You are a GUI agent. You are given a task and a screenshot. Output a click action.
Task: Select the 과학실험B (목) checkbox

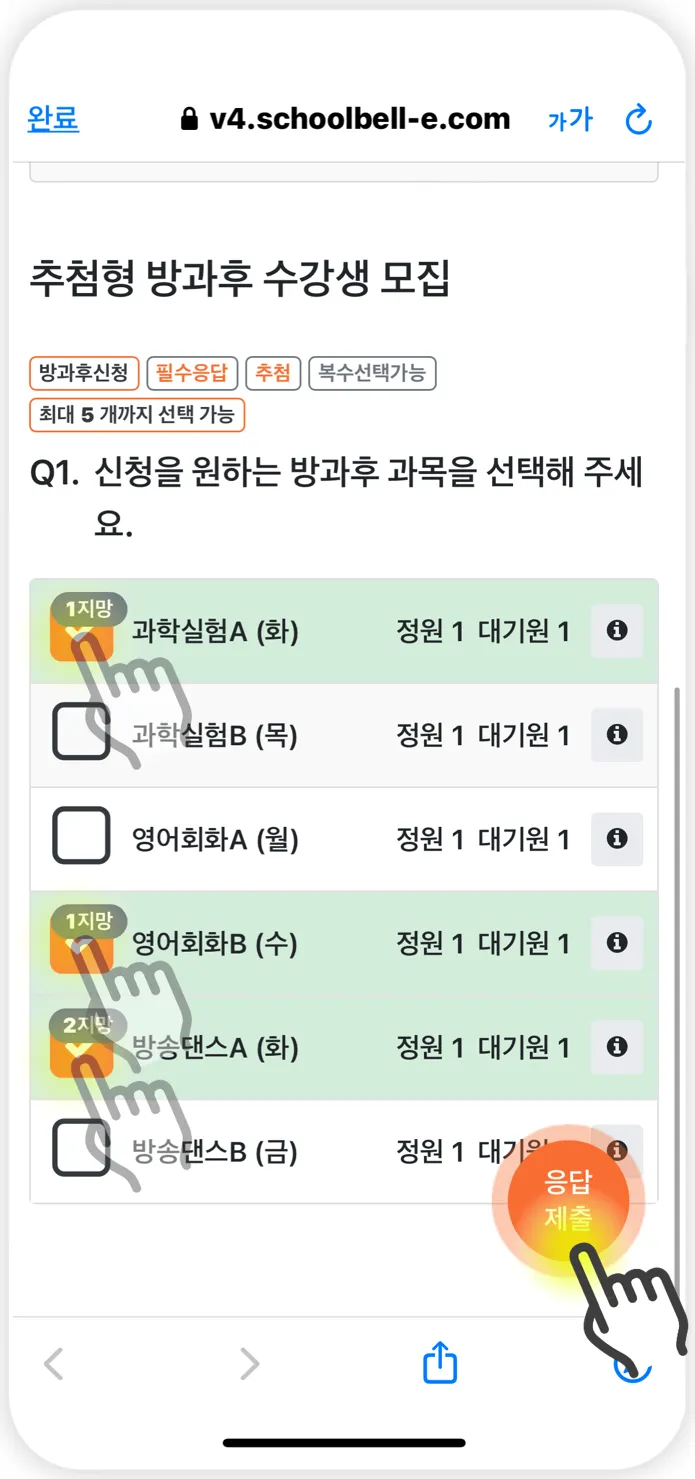coord(81,736)
